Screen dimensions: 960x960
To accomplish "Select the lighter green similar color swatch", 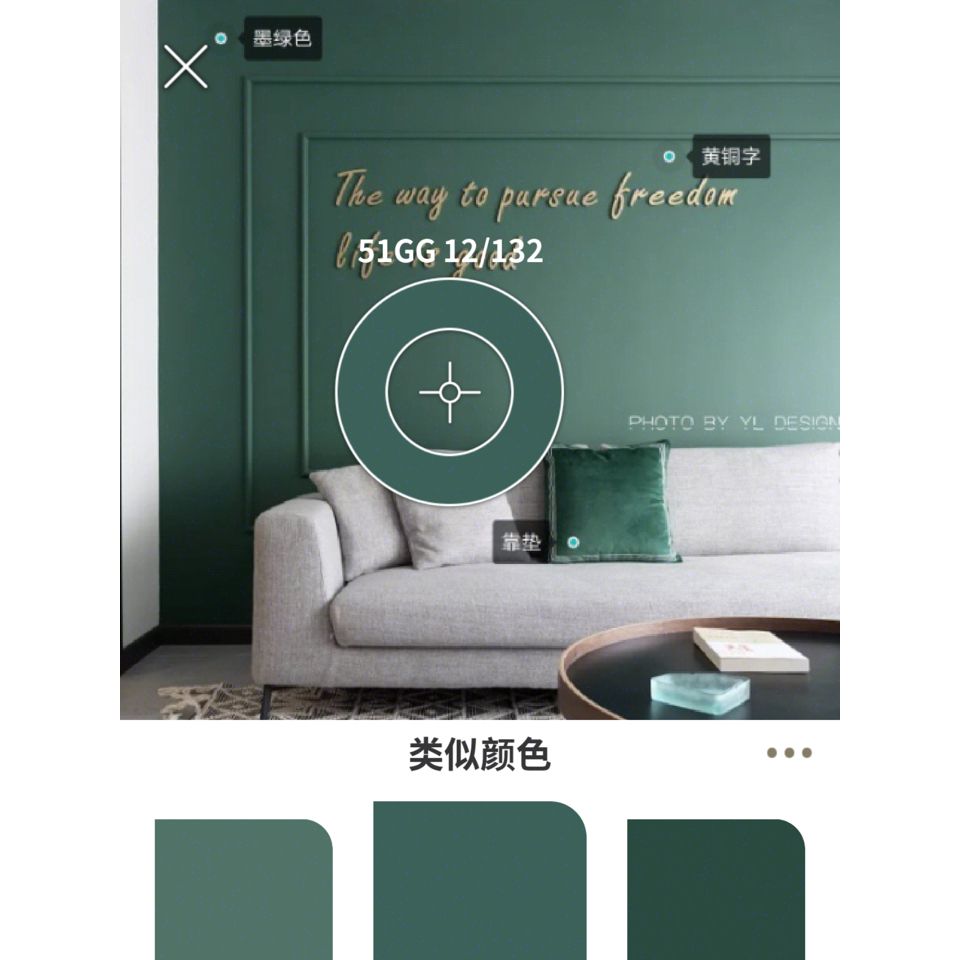I will click(243, 888).
